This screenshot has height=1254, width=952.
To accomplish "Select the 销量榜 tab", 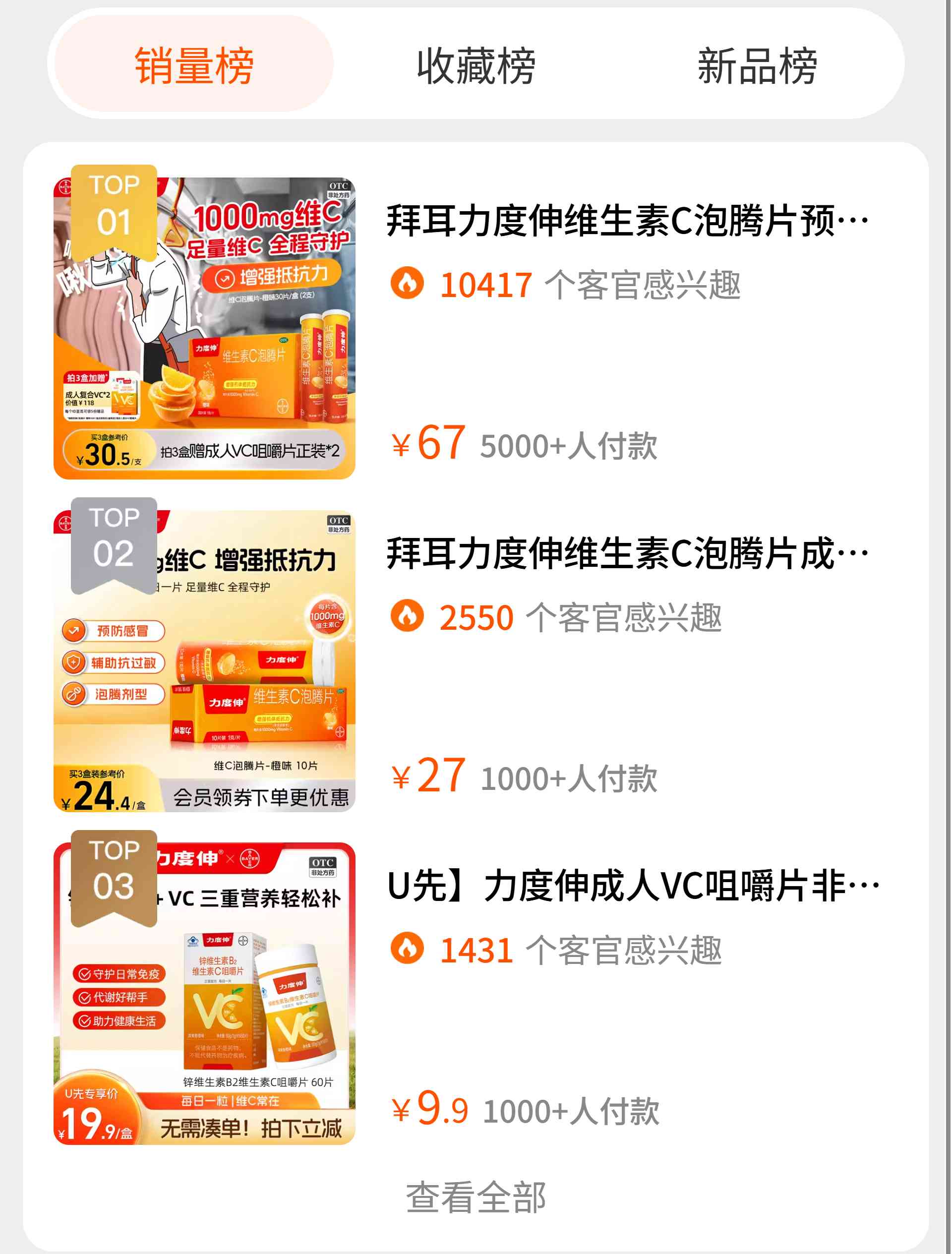I will (x=193, y=65).
